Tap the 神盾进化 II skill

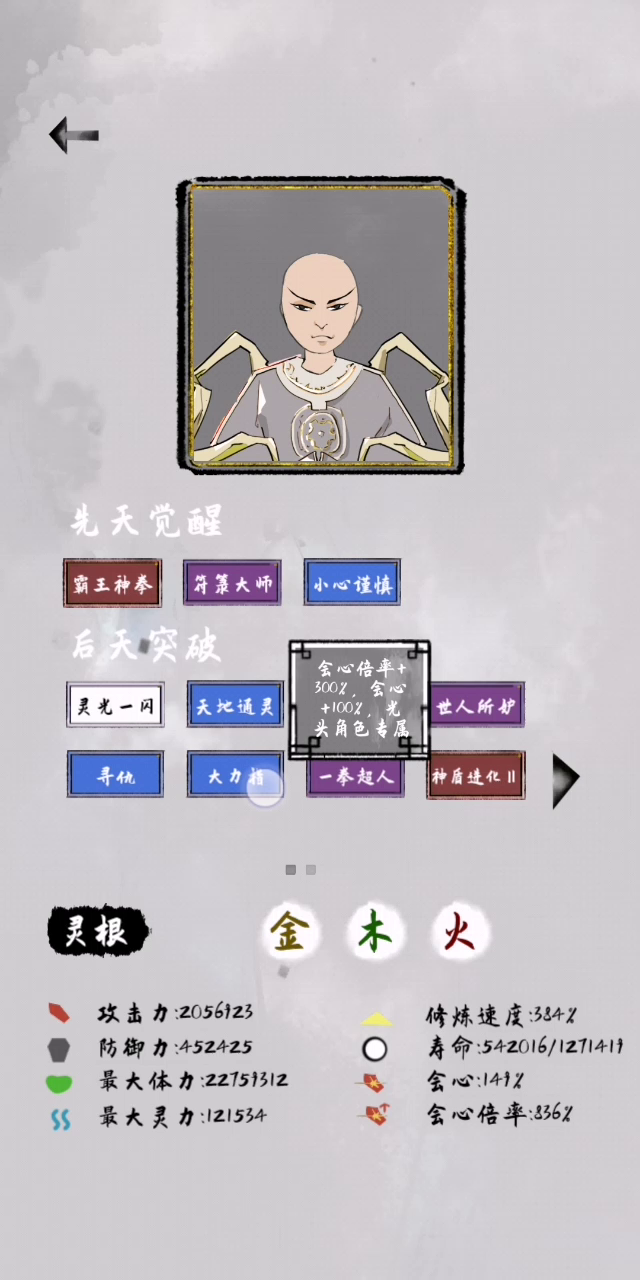[476, 775]
